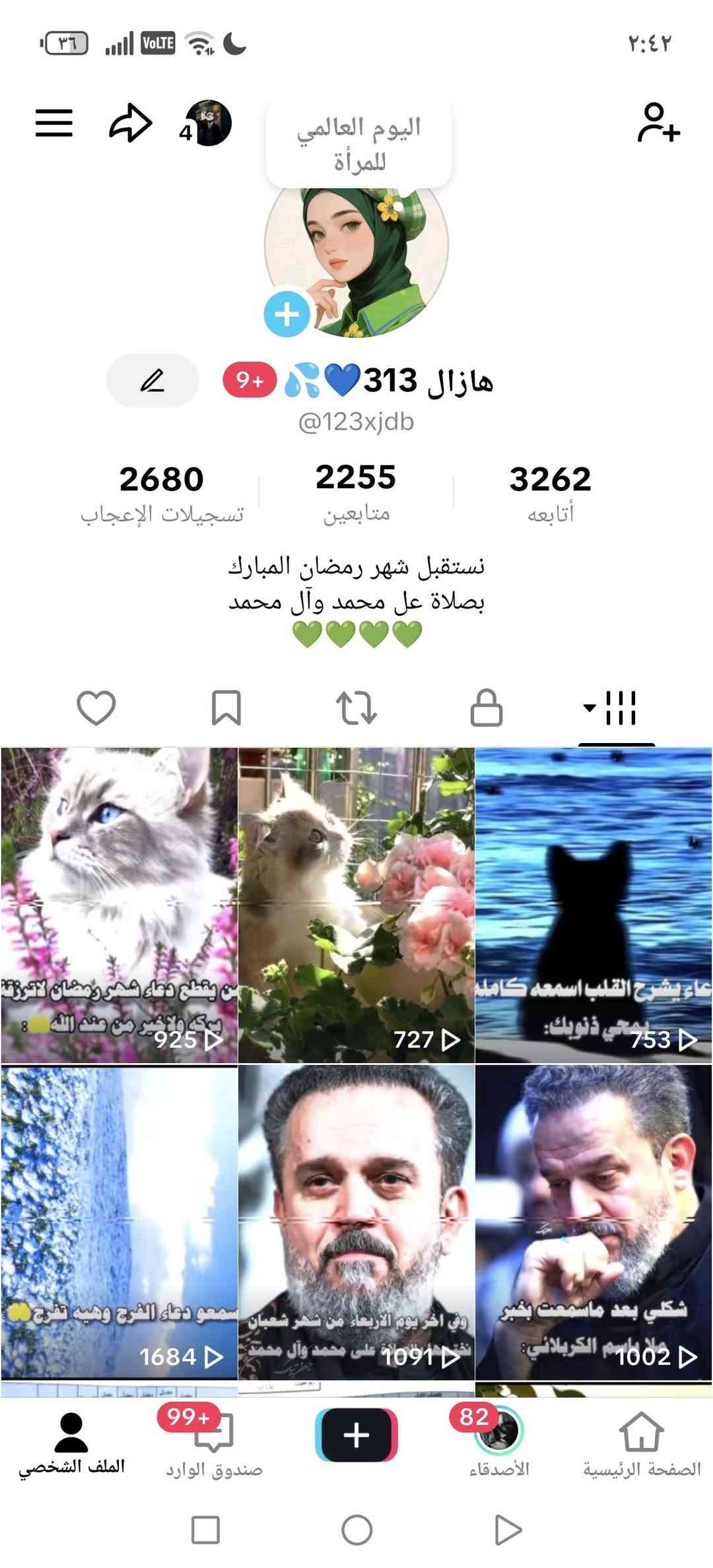Switch to the reposts tab
The image size is (713, 1568).
coord(356,708)
